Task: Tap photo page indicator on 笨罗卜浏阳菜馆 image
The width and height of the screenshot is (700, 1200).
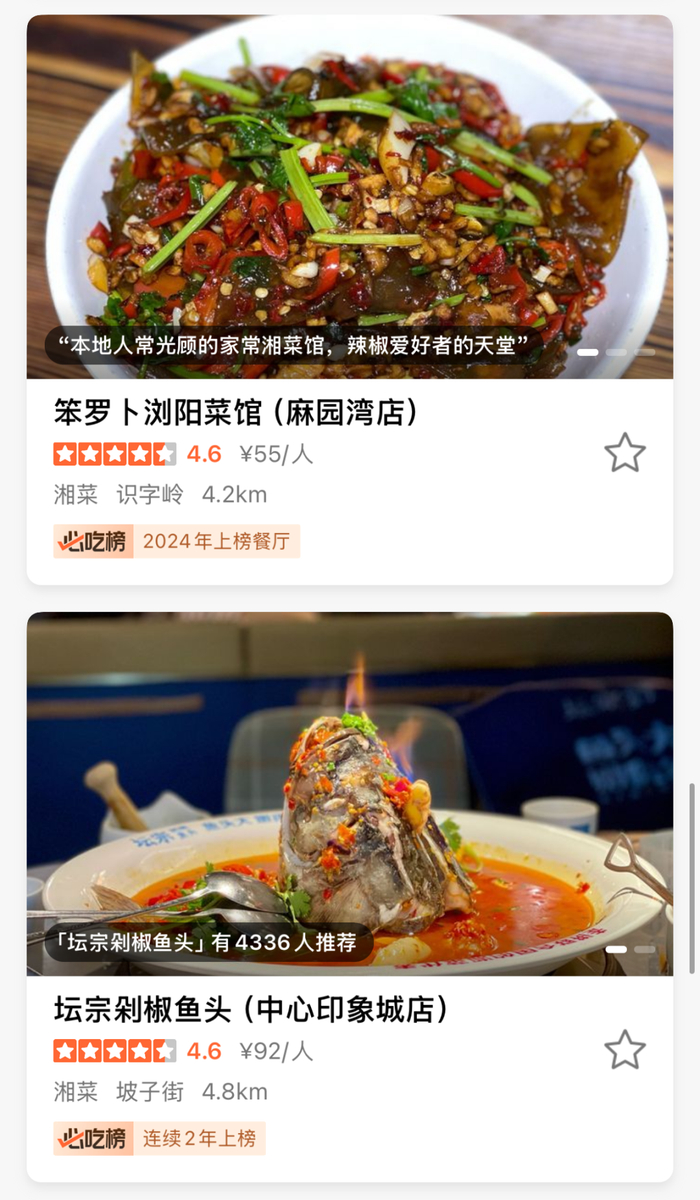Action: click(616, 352)
